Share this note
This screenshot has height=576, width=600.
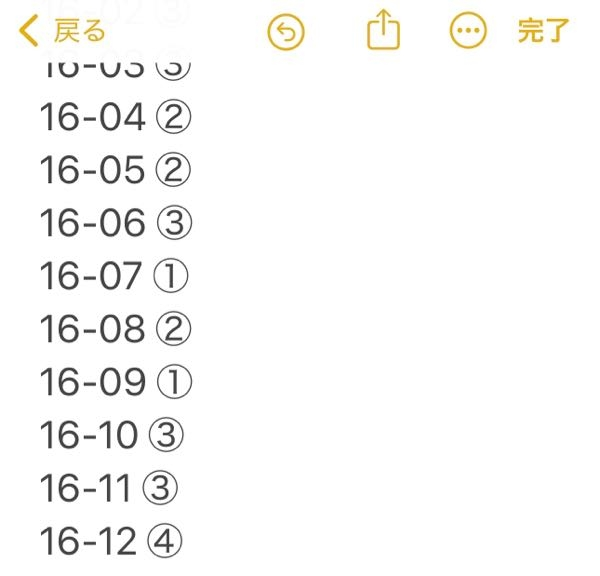pyautogui.click(x=383, y=31)
